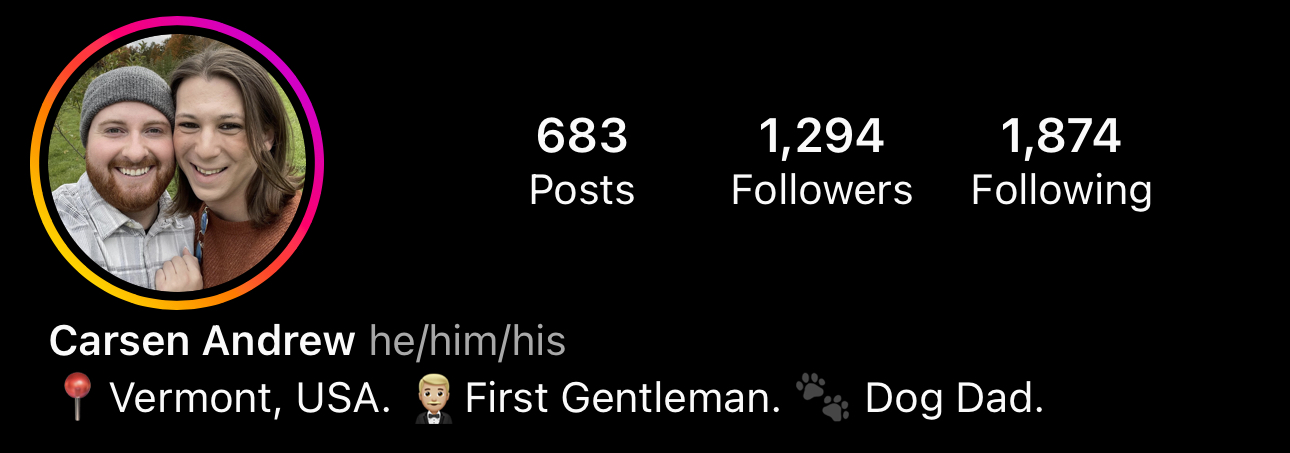Viewport: 1290px width, 453px height.
Task: Jump to the 683 Posts
Action: pos(581,163)
